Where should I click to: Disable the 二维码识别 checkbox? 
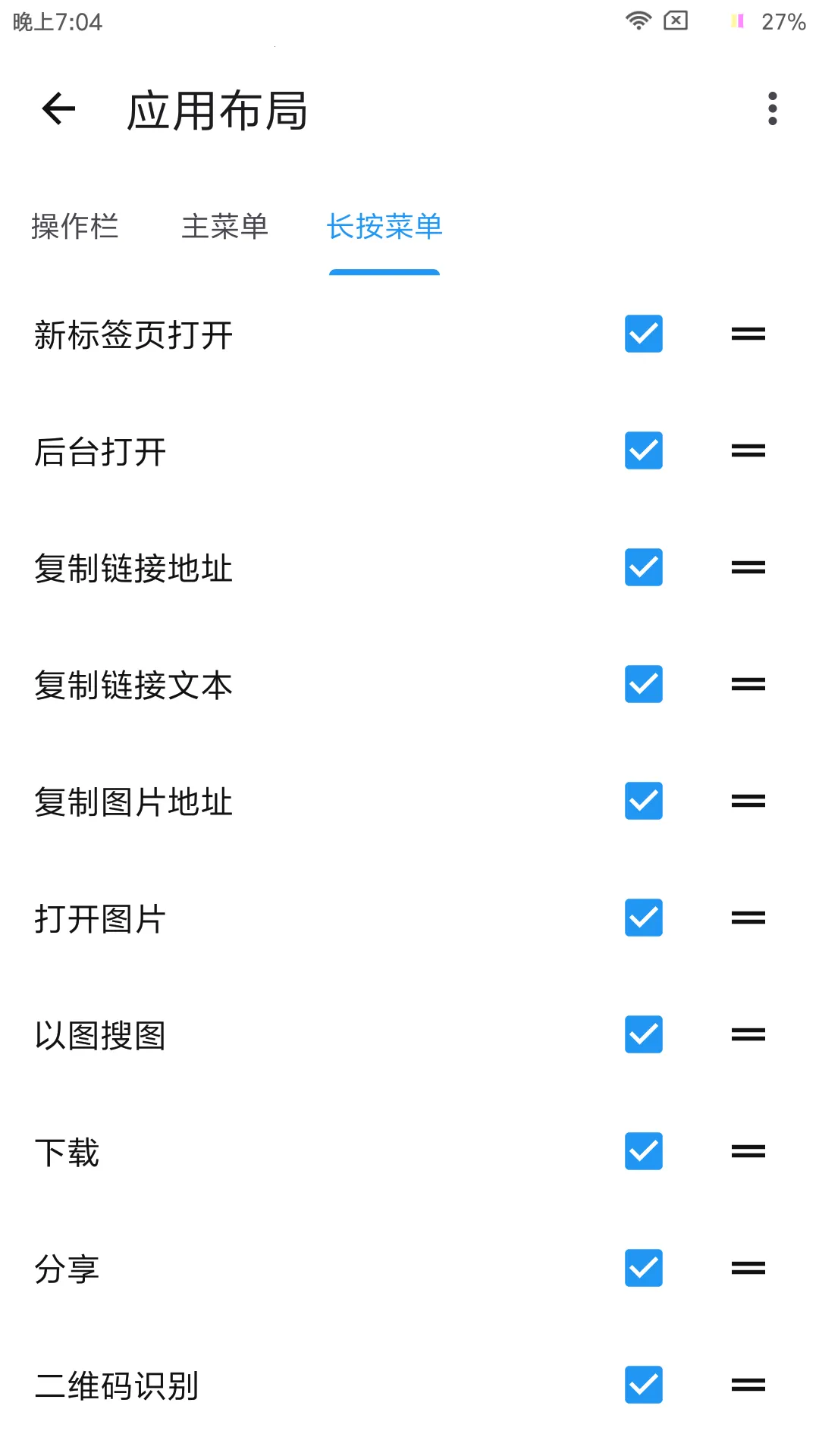(x=642, y=1385)
